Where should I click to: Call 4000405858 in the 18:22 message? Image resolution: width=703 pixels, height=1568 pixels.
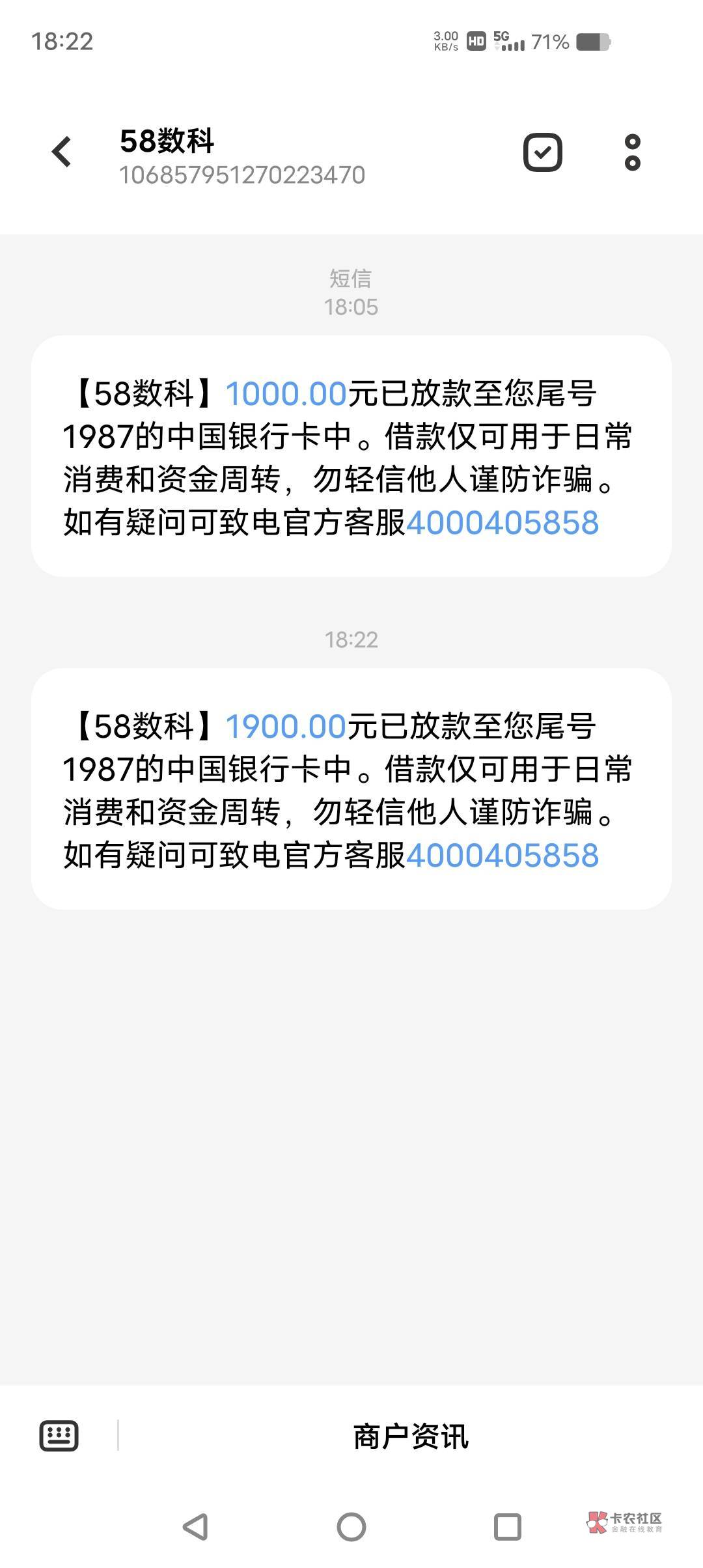pos(502,856)
